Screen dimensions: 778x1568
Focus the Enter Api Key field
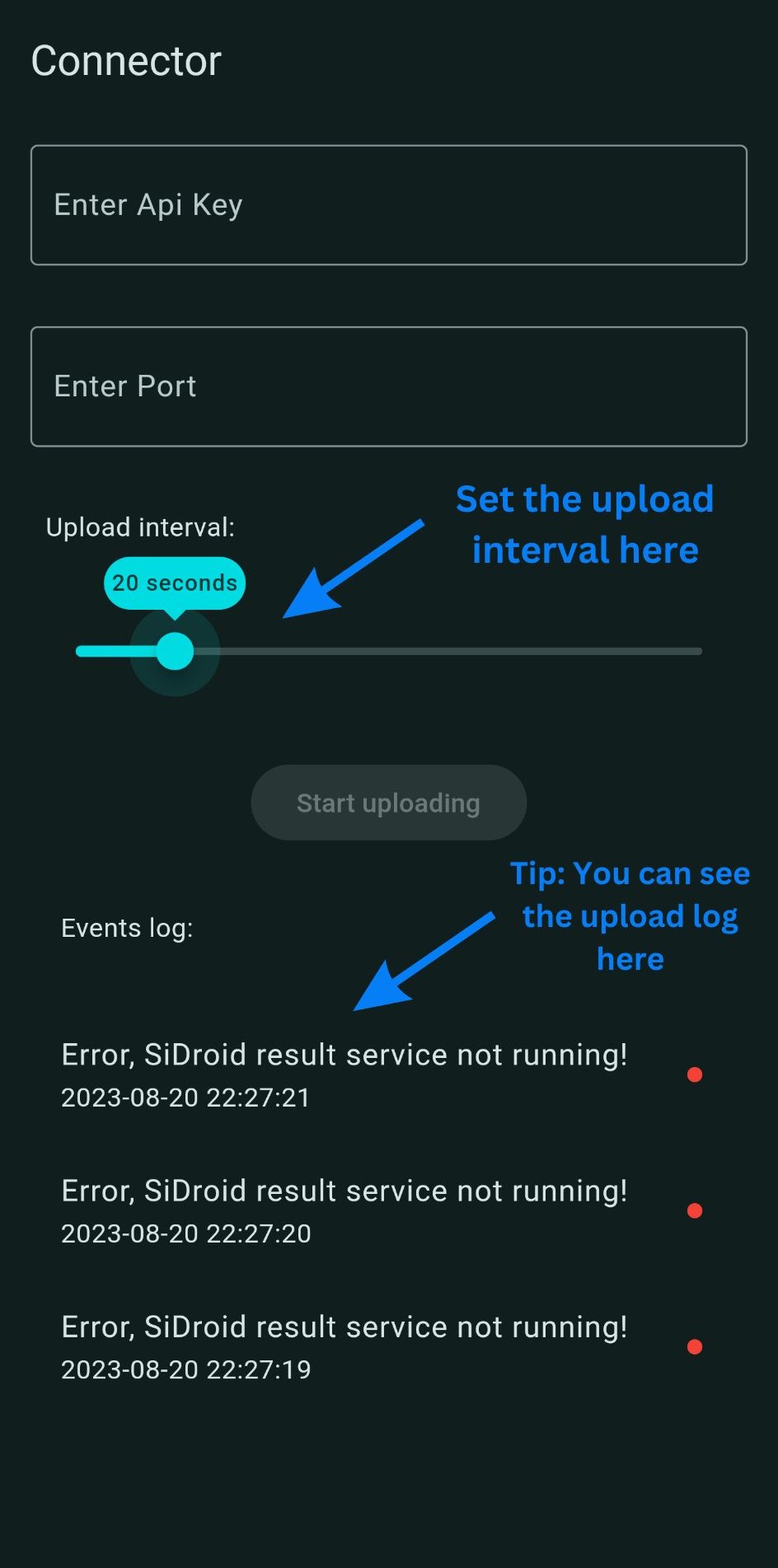(x=388, y=205)
